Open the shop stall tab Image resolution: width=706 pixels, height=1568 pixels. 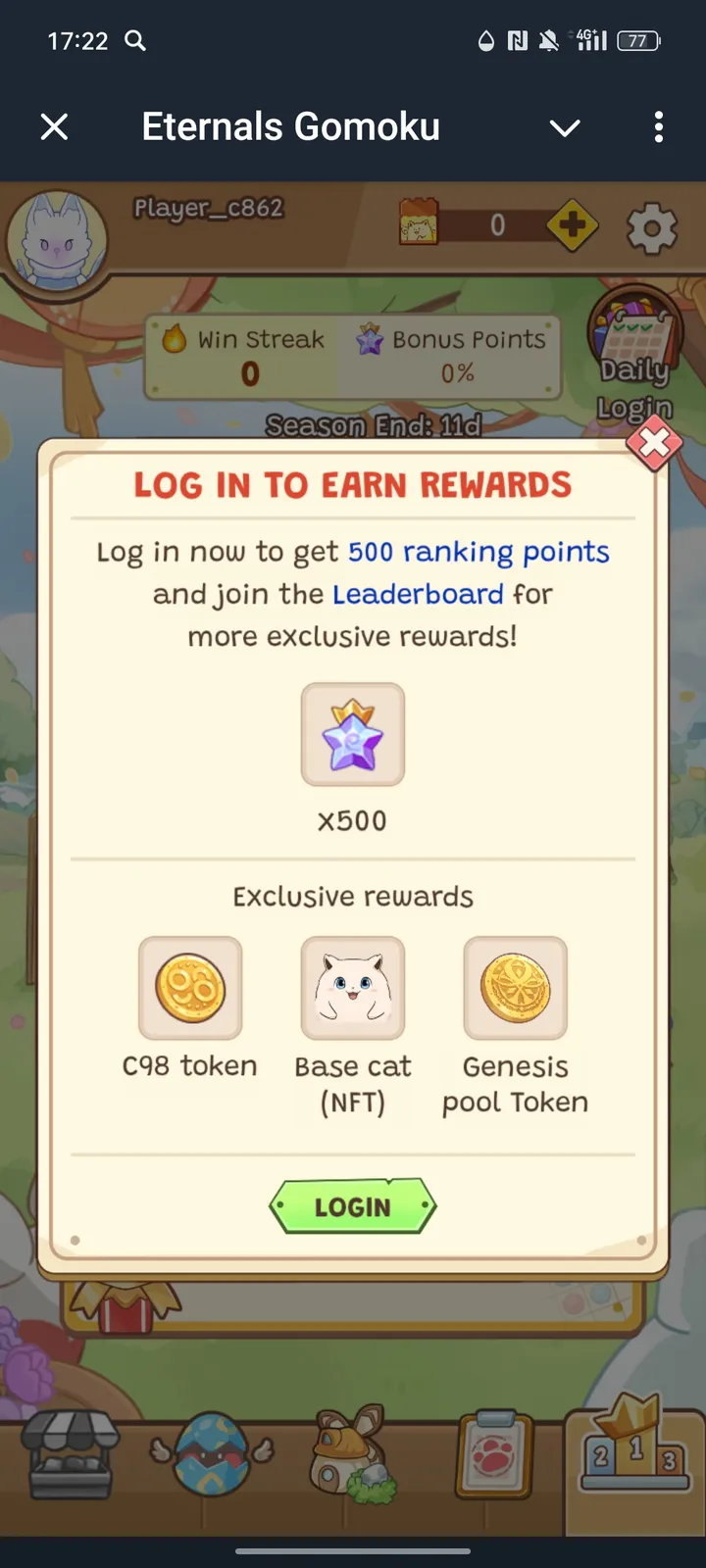(71, 1455)
